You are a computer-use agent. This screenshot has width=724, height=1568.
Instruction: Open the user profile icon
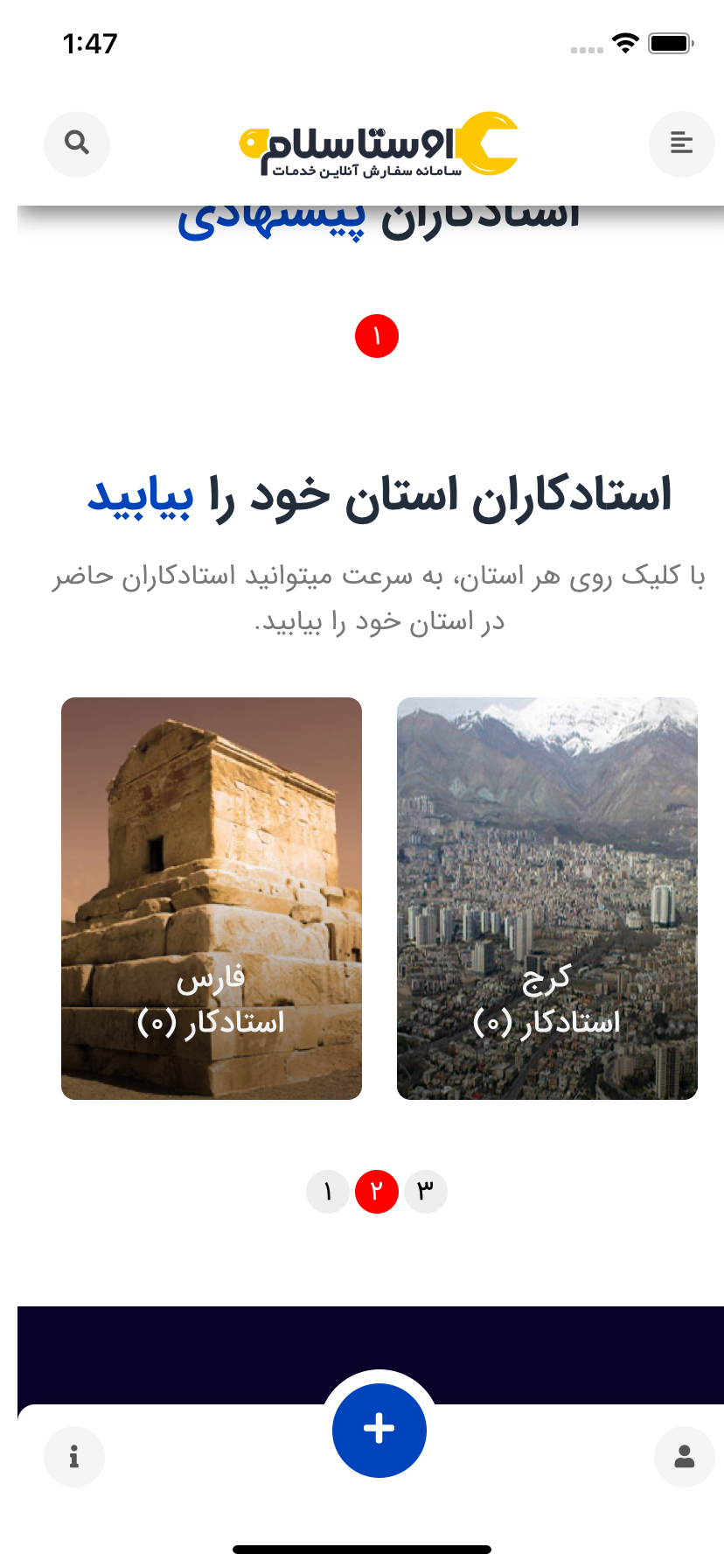684,1457
